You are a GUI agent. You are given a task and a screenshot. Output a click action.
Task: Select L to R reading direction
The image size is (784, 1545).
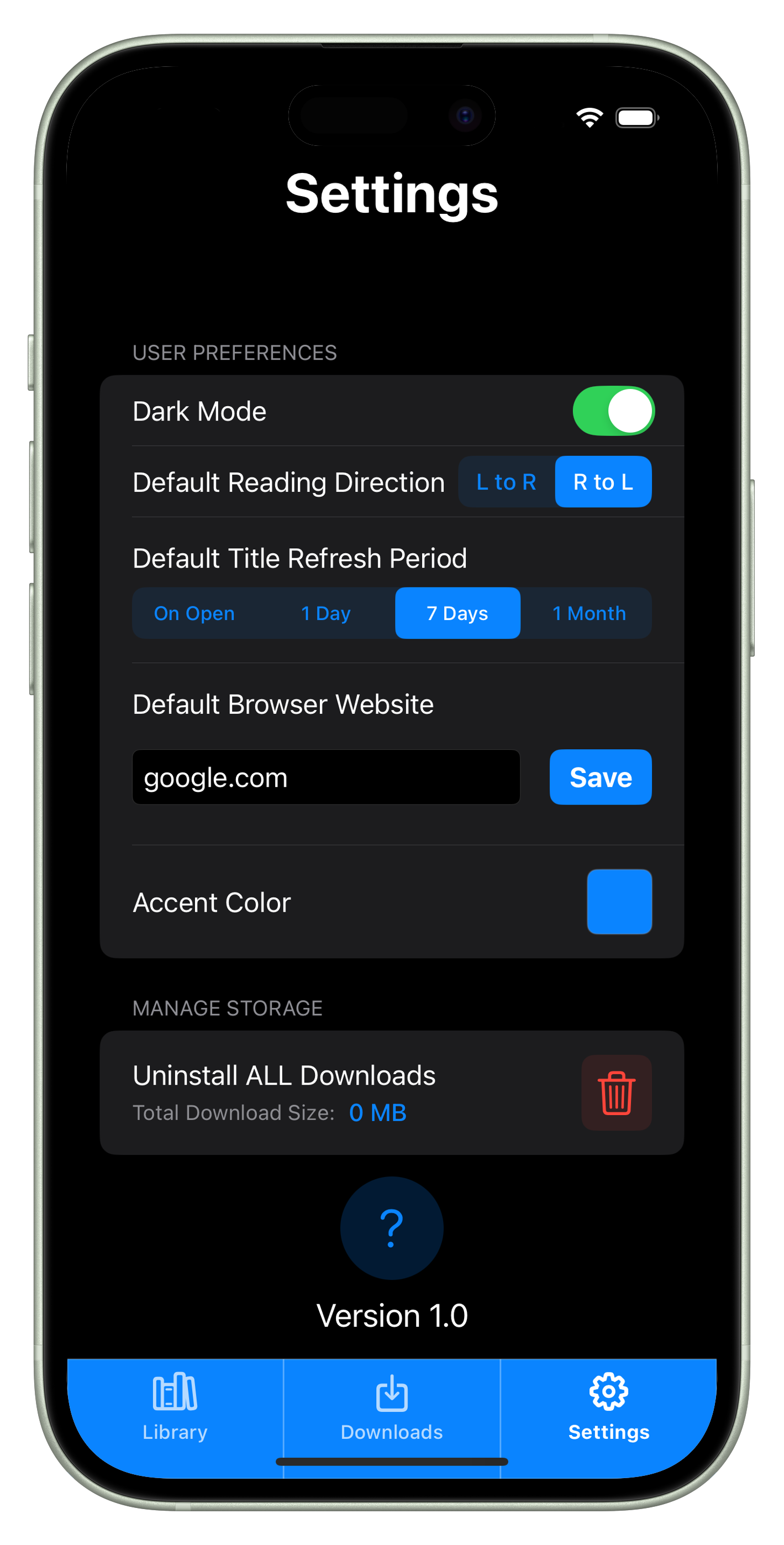(506, 482)
